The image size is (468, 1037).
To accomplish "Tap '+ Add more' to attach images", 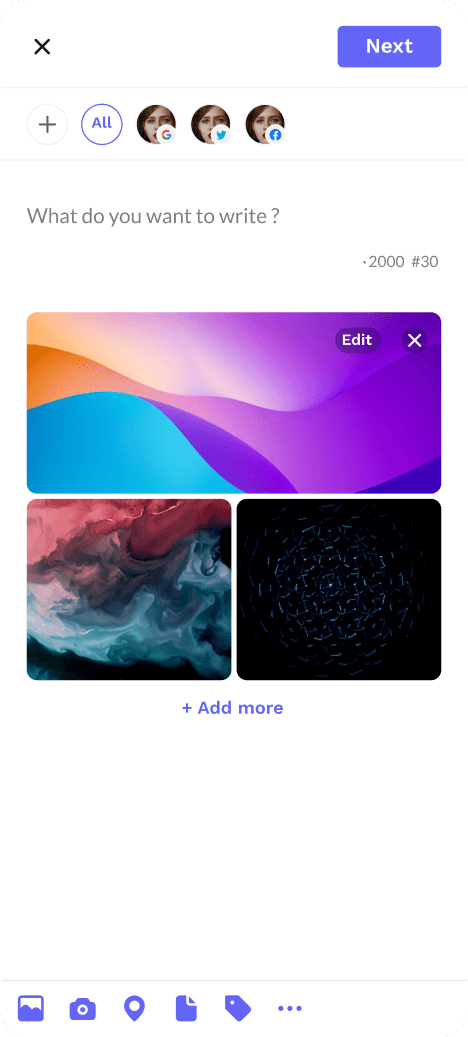I will pyautogui.click(x=233, y=708).
